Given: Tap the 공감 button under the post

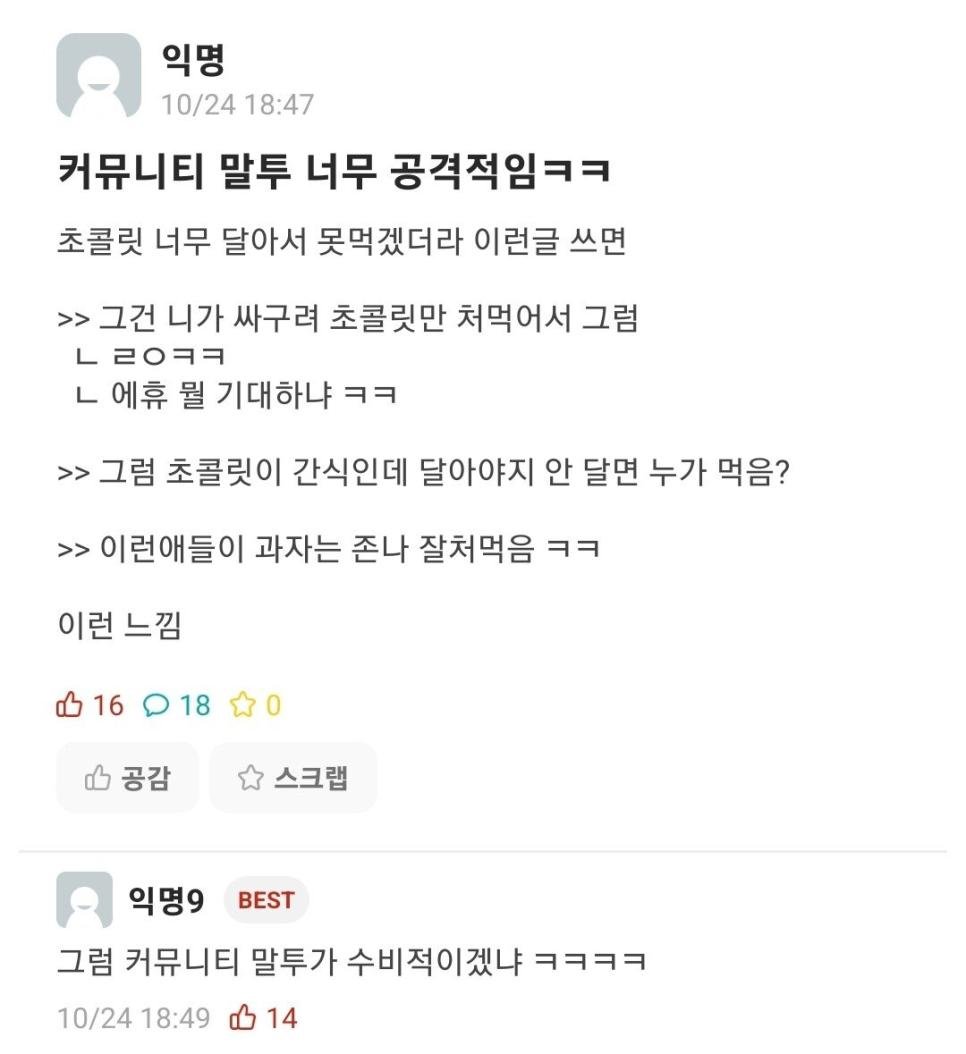Looking at the screenshot, I should point(127,778).
